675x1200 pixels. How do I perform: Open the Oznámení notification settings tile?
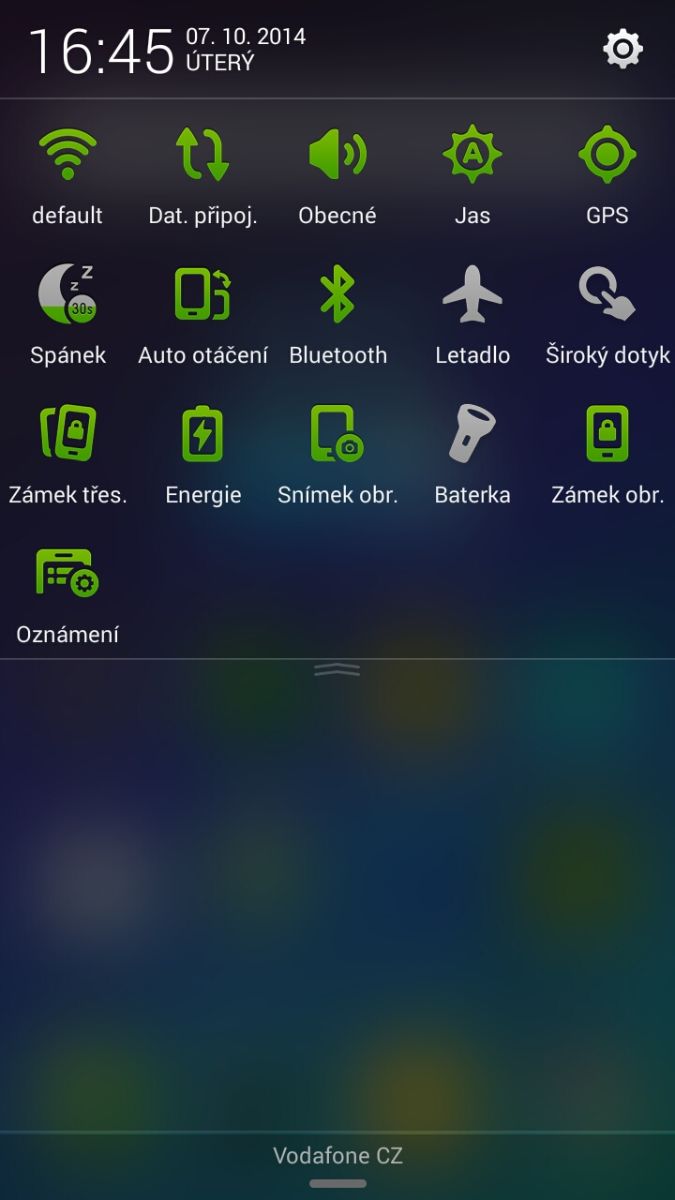pyautogui.click(x=67, y=575)
